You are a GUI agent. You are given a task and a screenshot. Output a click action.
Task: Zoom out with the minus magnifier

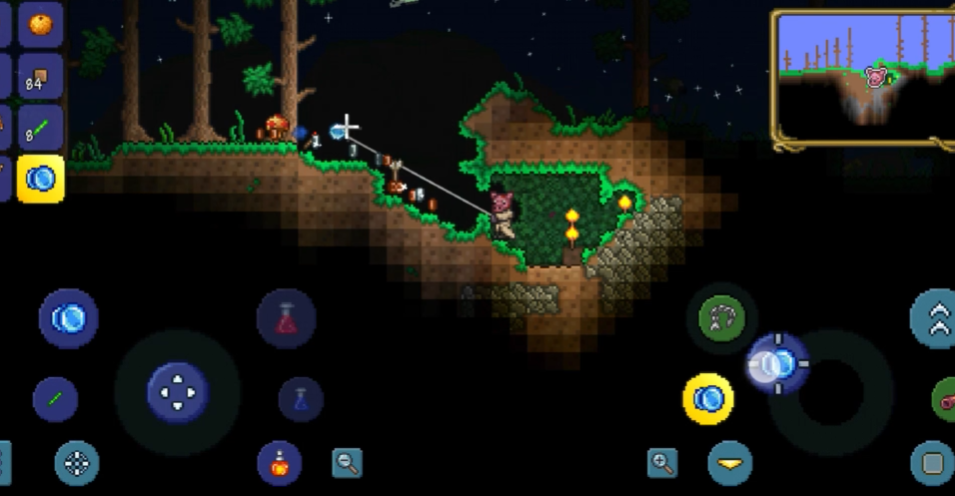(347, 462)
